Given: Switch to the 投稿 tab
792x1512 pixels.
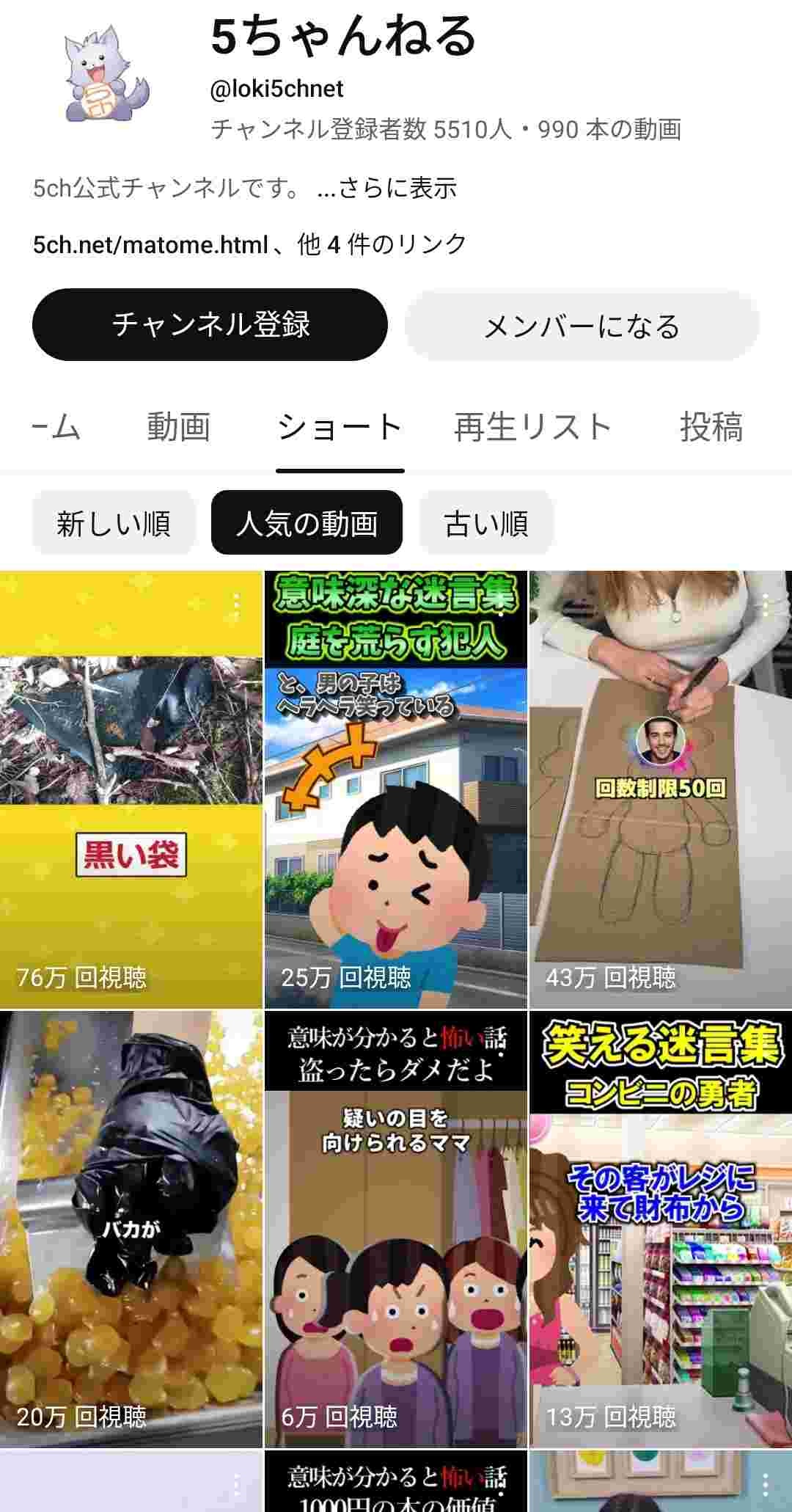Looking at the screenshot, I should [x=711, y=427].
